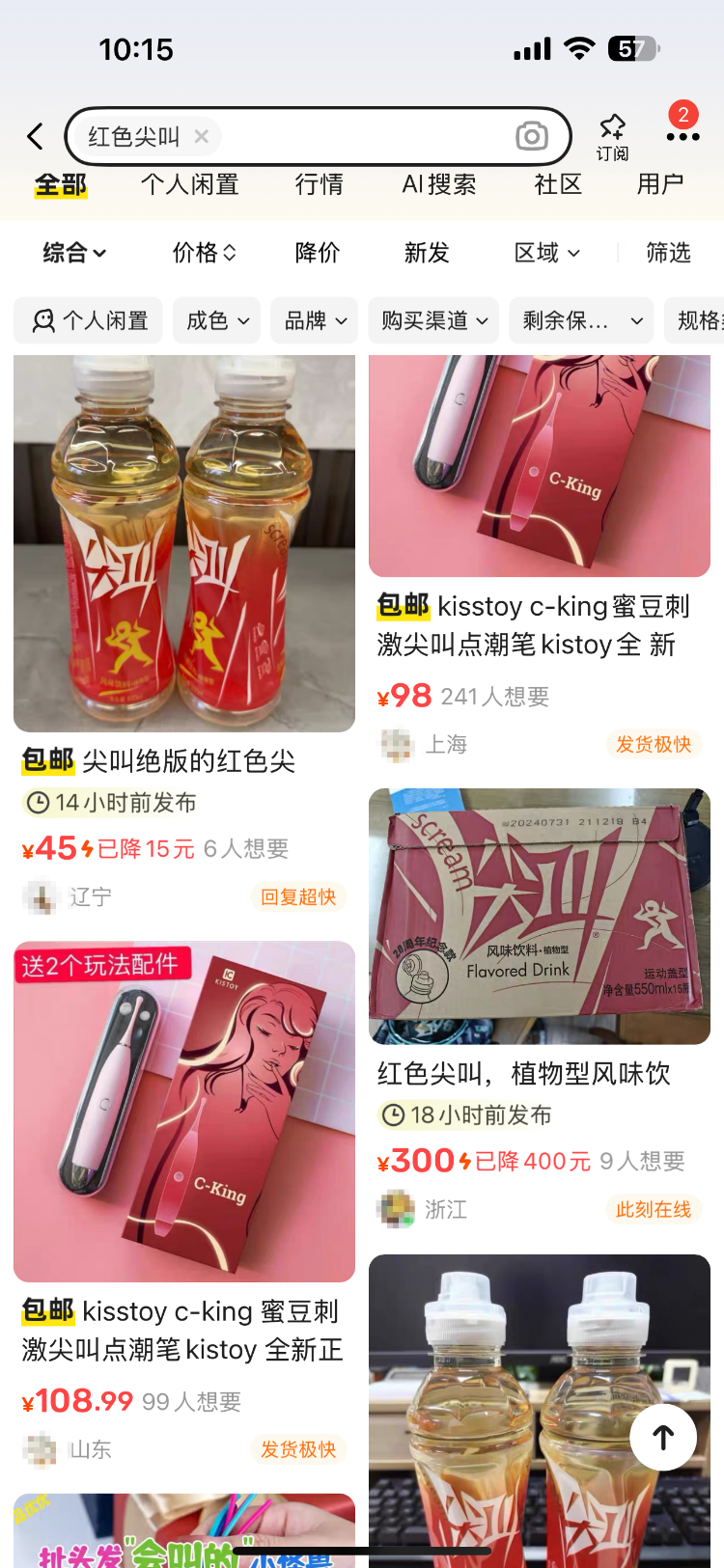Open camera image search
The image size is (724, 1568).
pos(531,136)
